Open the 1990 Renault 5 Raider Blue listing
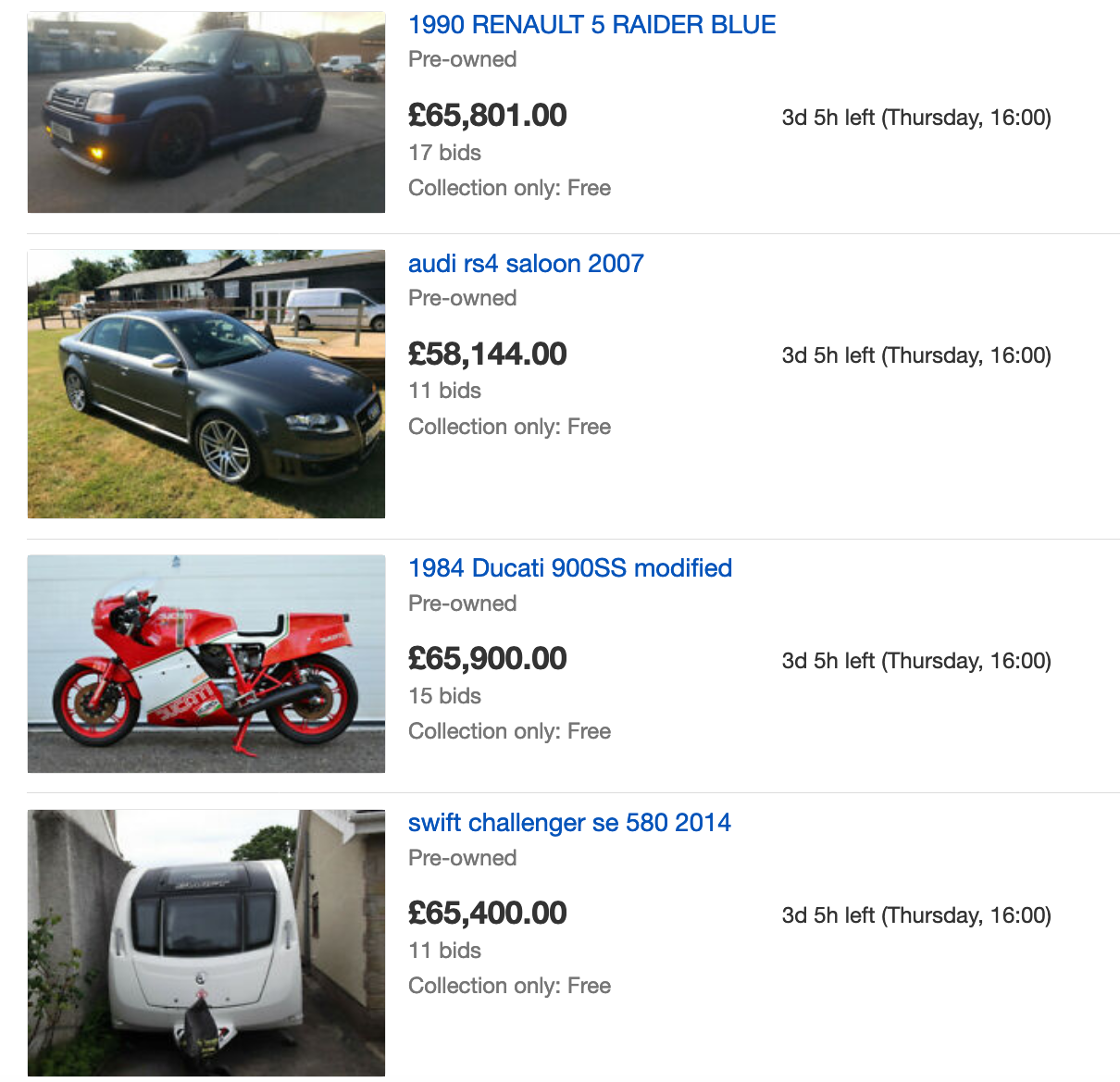The width and height of the screenshot is (1120, 1082). (x=591, y=25)
